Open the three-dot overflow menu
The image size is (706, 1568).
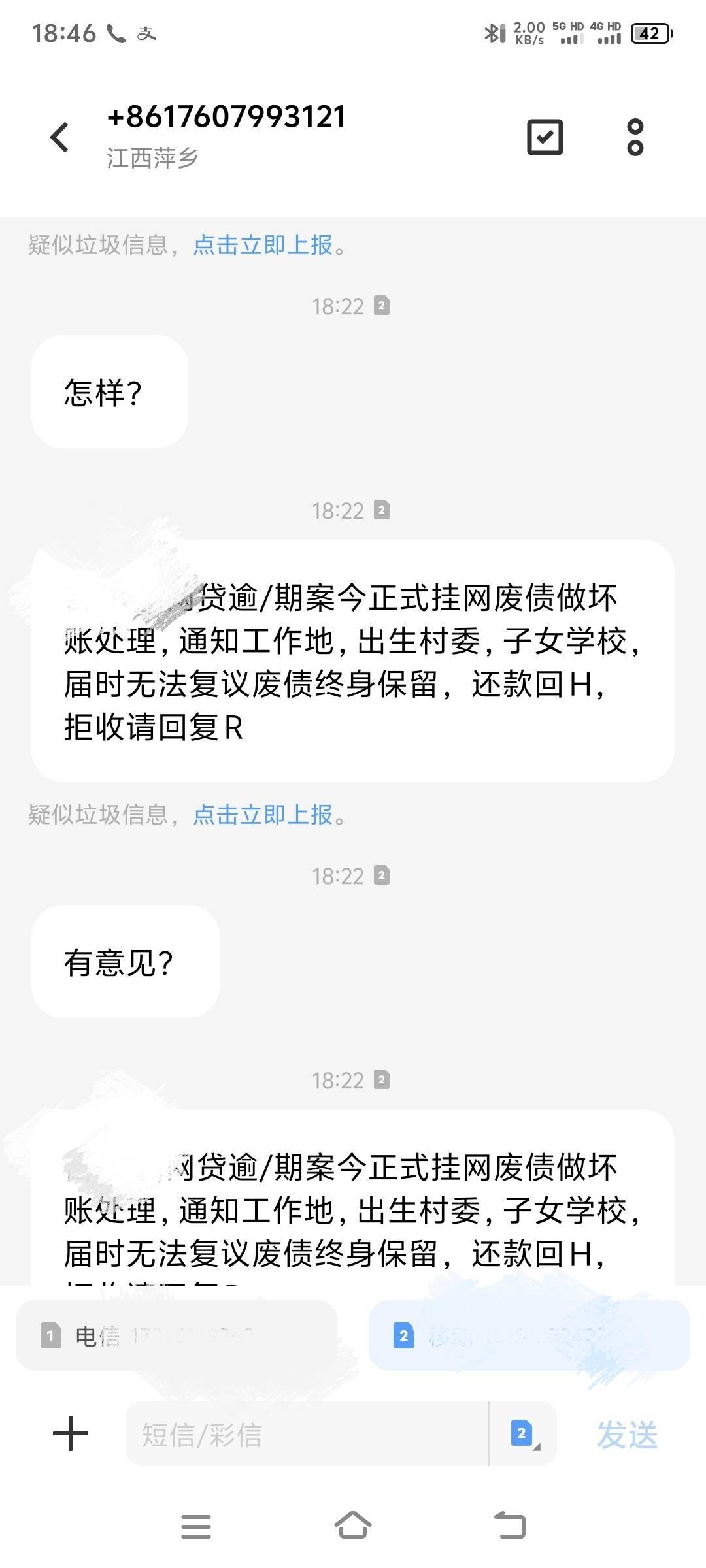[x=635, y=137]
